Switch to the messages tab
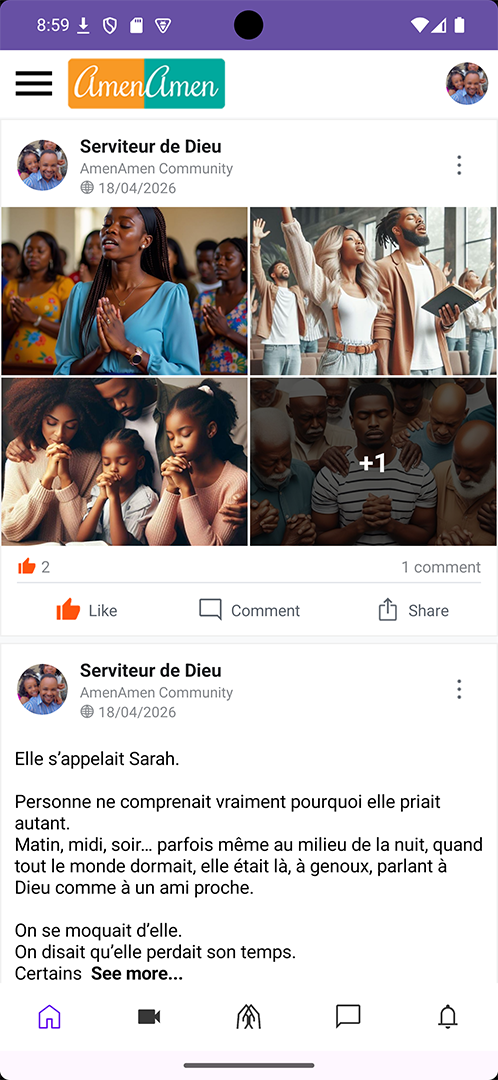The height and width of the screenshot is (1080, 498). point(348,1017)
